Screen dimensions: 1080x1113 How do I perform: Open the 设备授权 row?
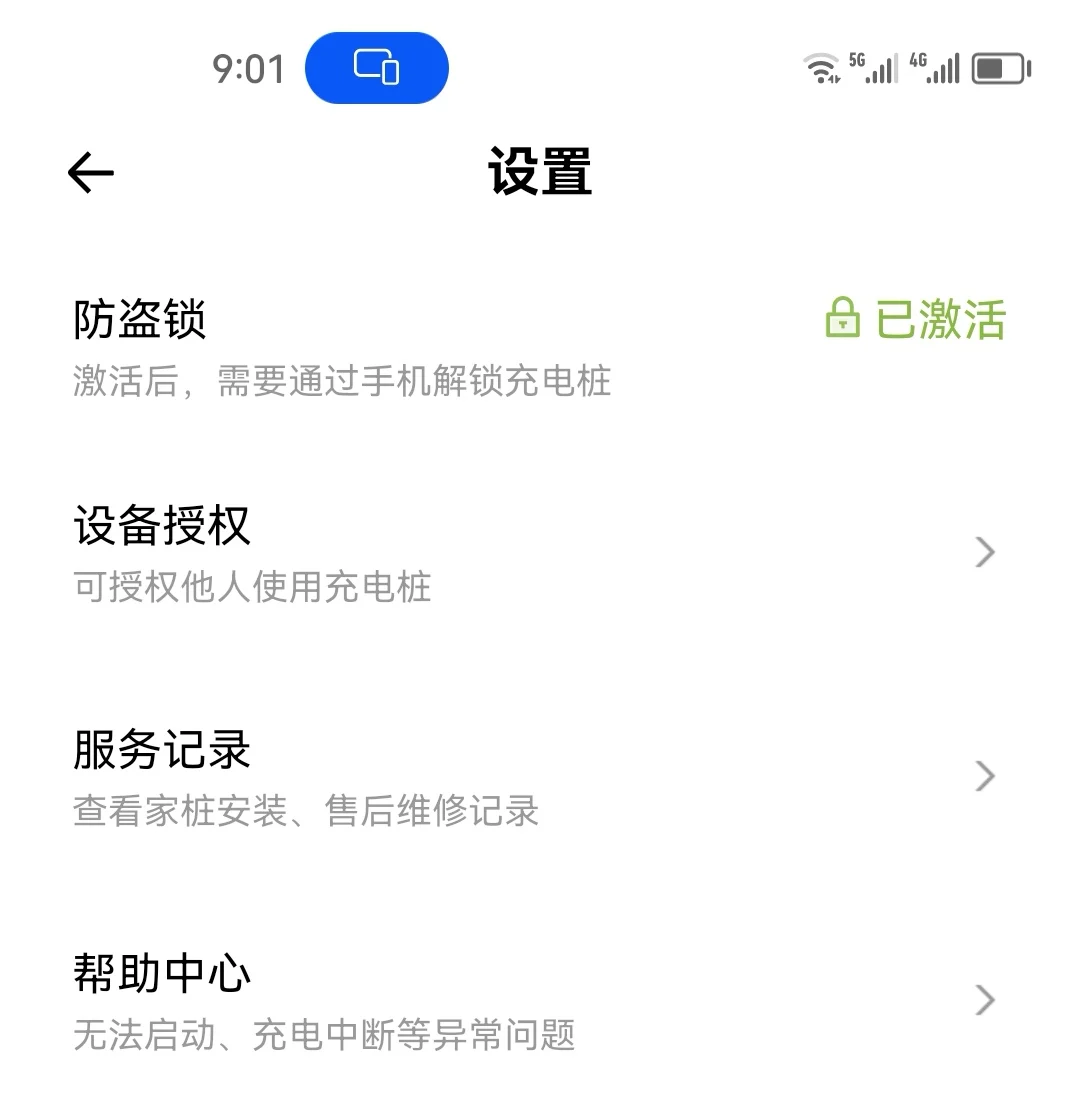point(540,553)
